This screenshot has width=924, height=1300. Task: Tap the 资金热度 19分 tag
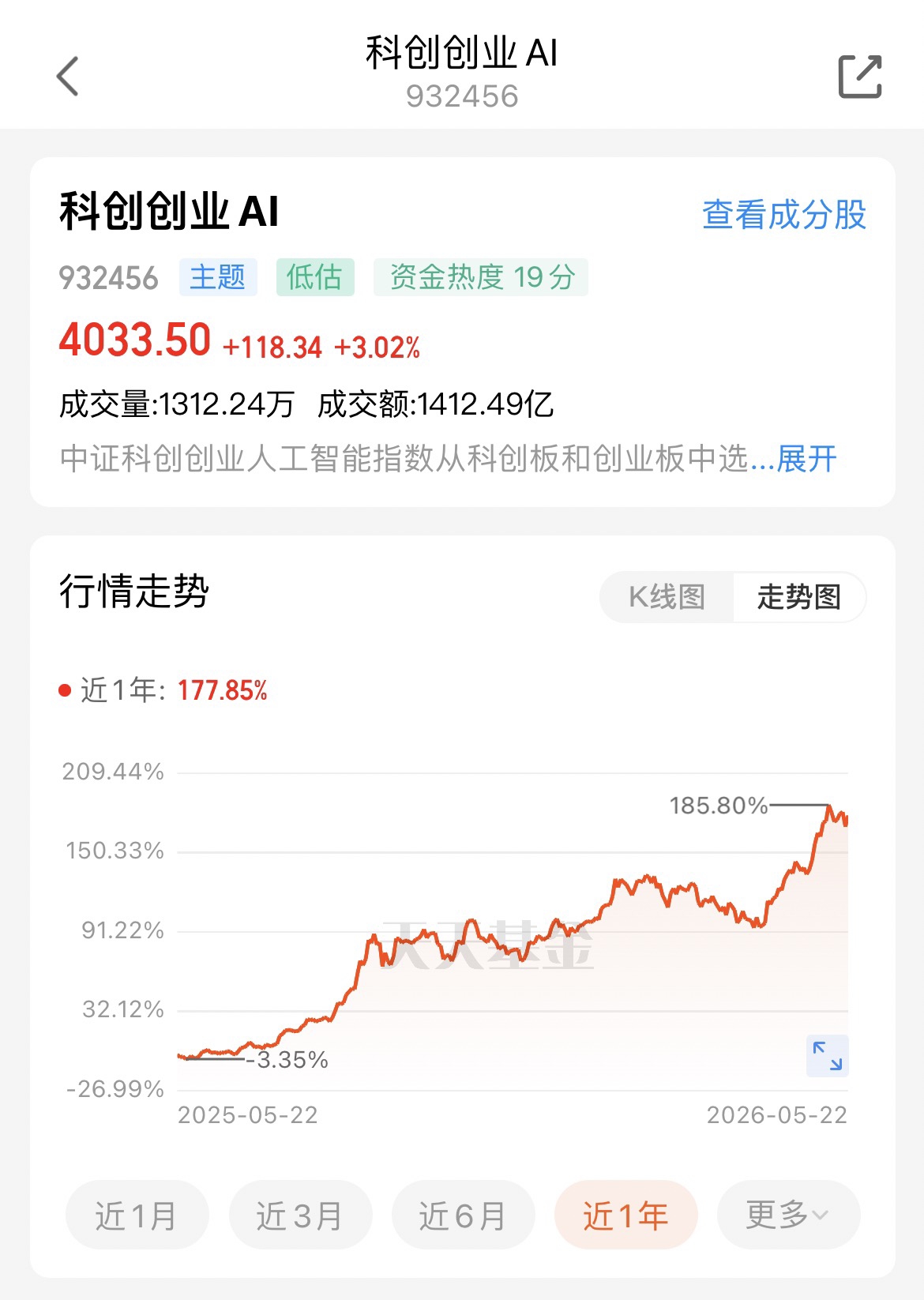click(481, 277)
